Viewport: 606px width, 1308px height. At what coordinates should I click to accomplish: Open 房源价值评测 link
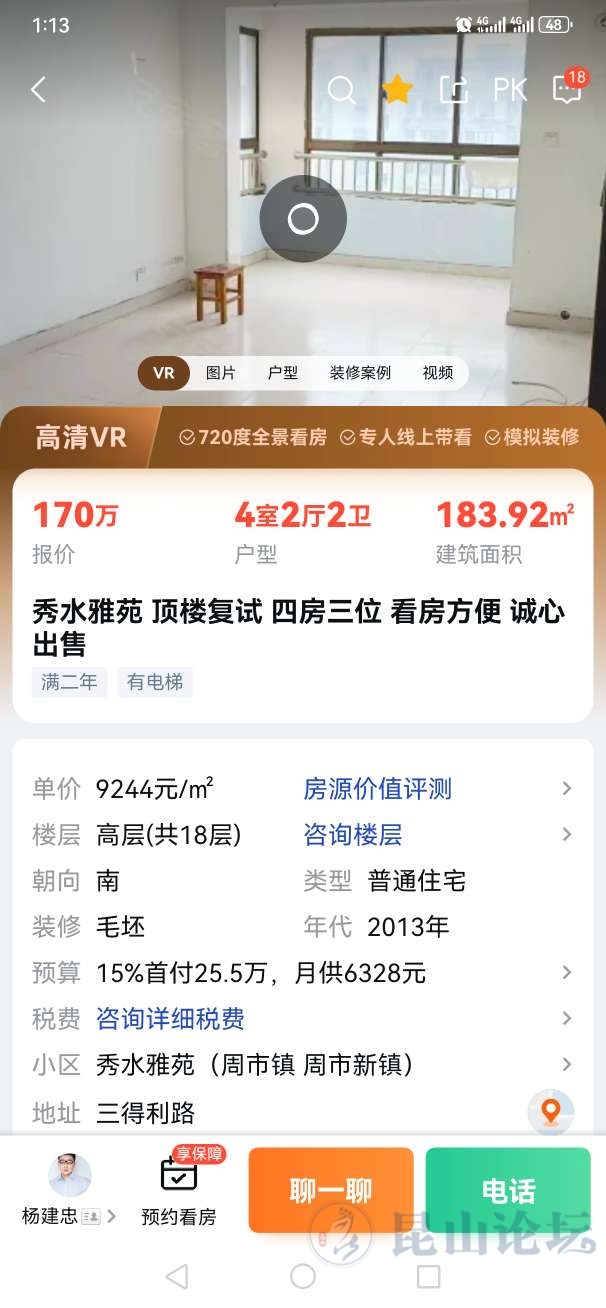pyautogui.click(x=378, y=789)
